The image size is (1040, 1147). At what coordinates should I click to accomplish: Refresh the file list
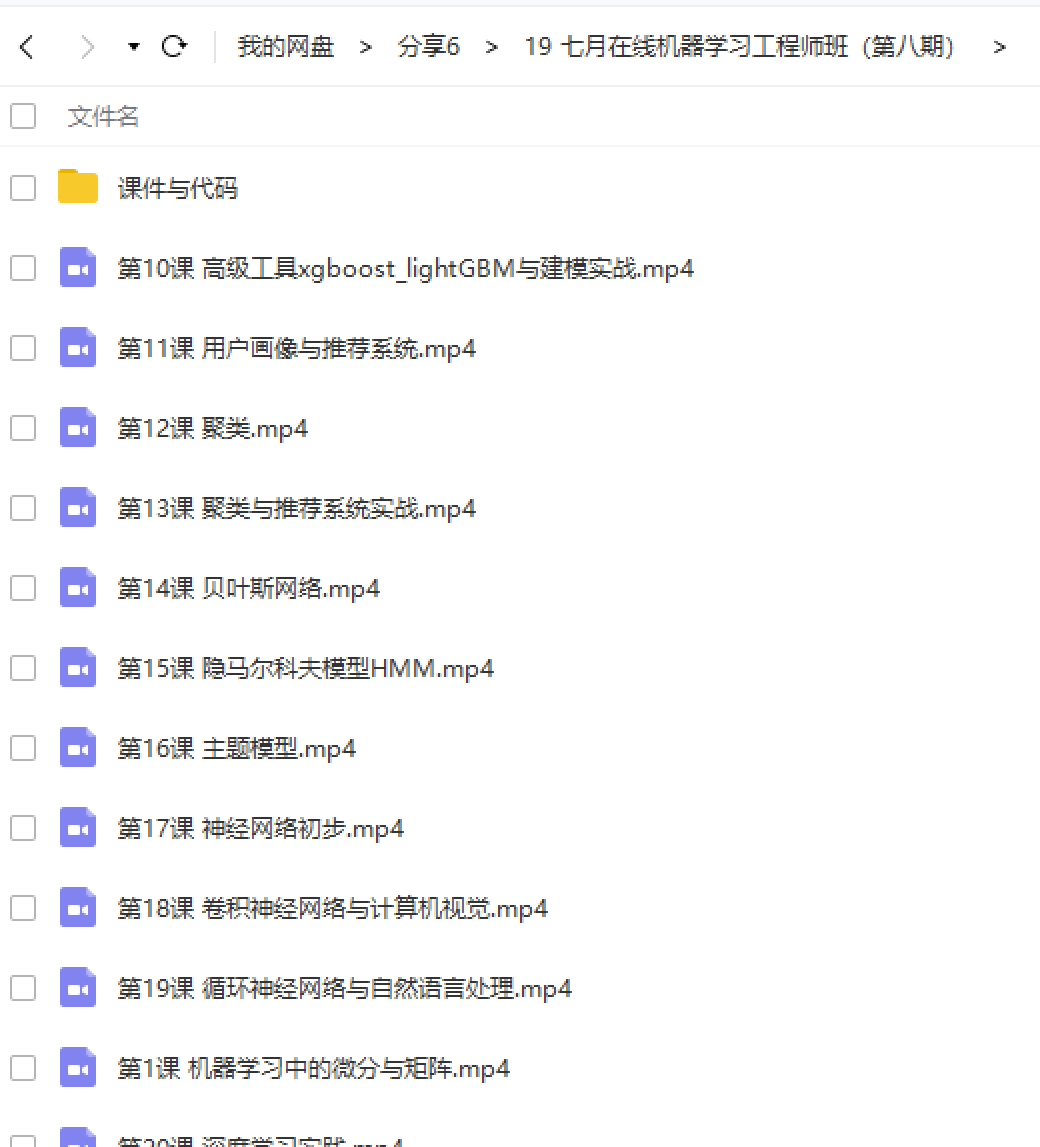tap(175, 46)
